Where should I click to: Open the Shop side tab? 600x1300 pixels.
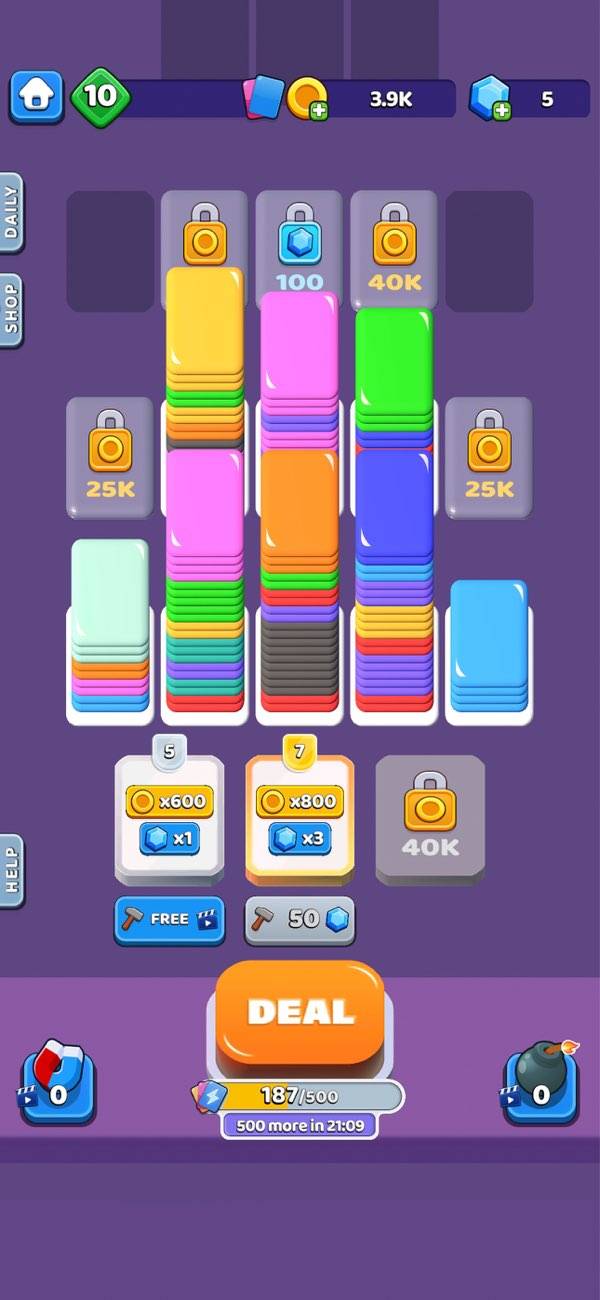(x=11, y=310)
